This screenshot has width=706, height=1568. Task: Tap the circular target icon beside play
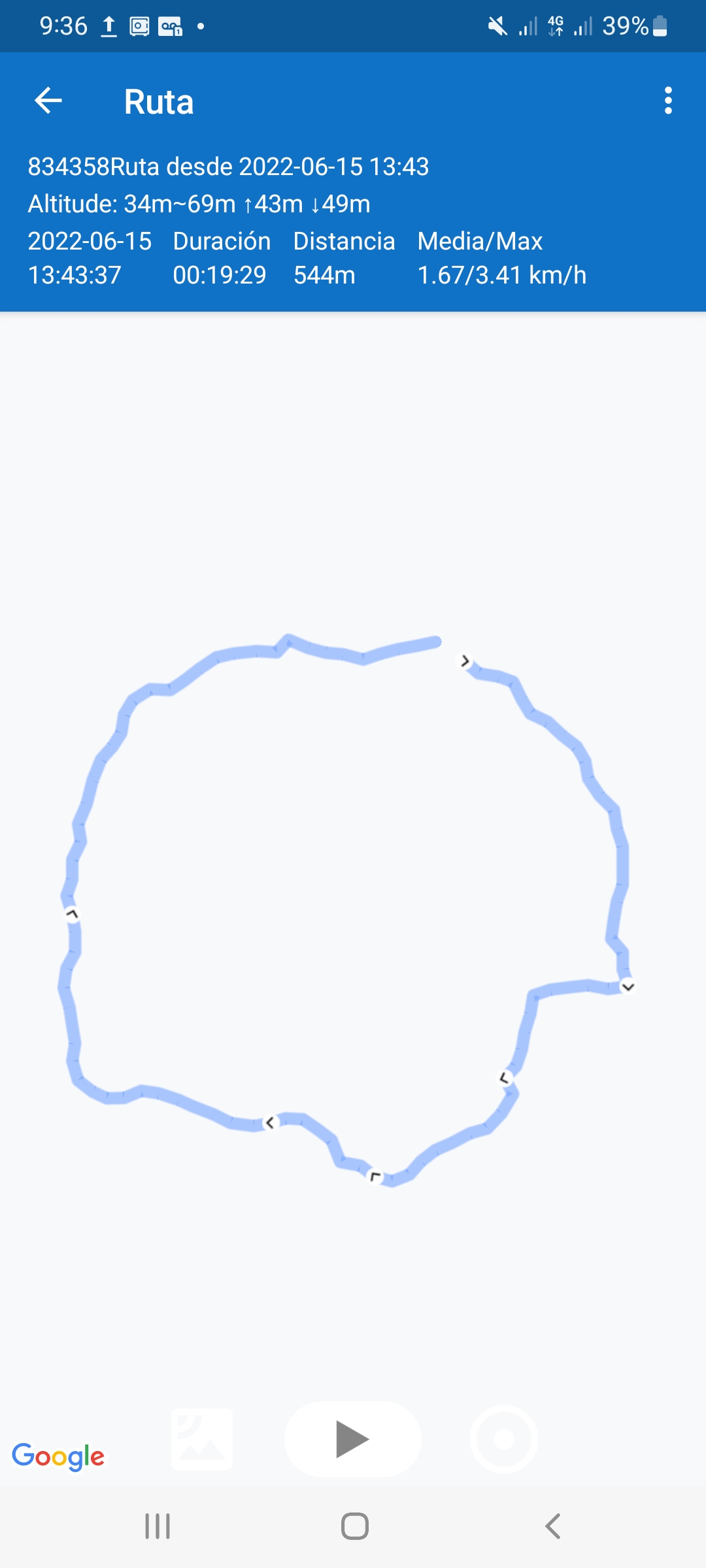tap(503, 1439)
